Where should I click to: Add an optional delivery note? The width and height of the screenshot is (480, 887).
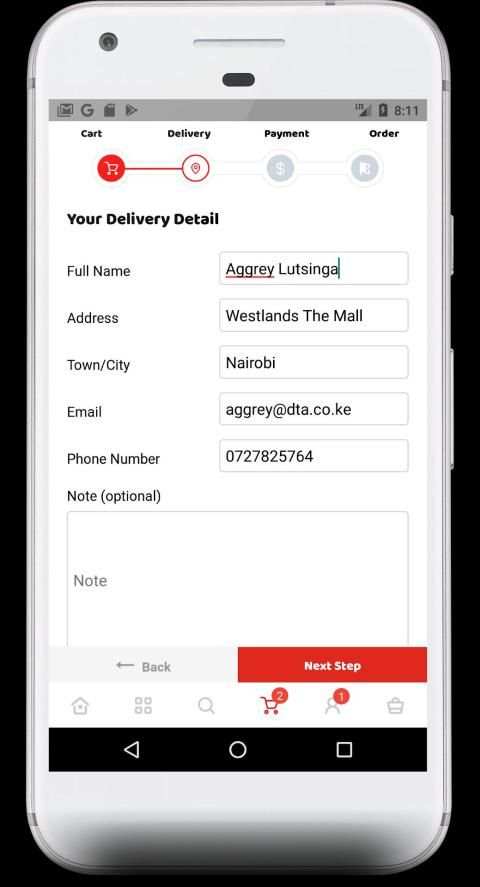[x=237, y=579]
